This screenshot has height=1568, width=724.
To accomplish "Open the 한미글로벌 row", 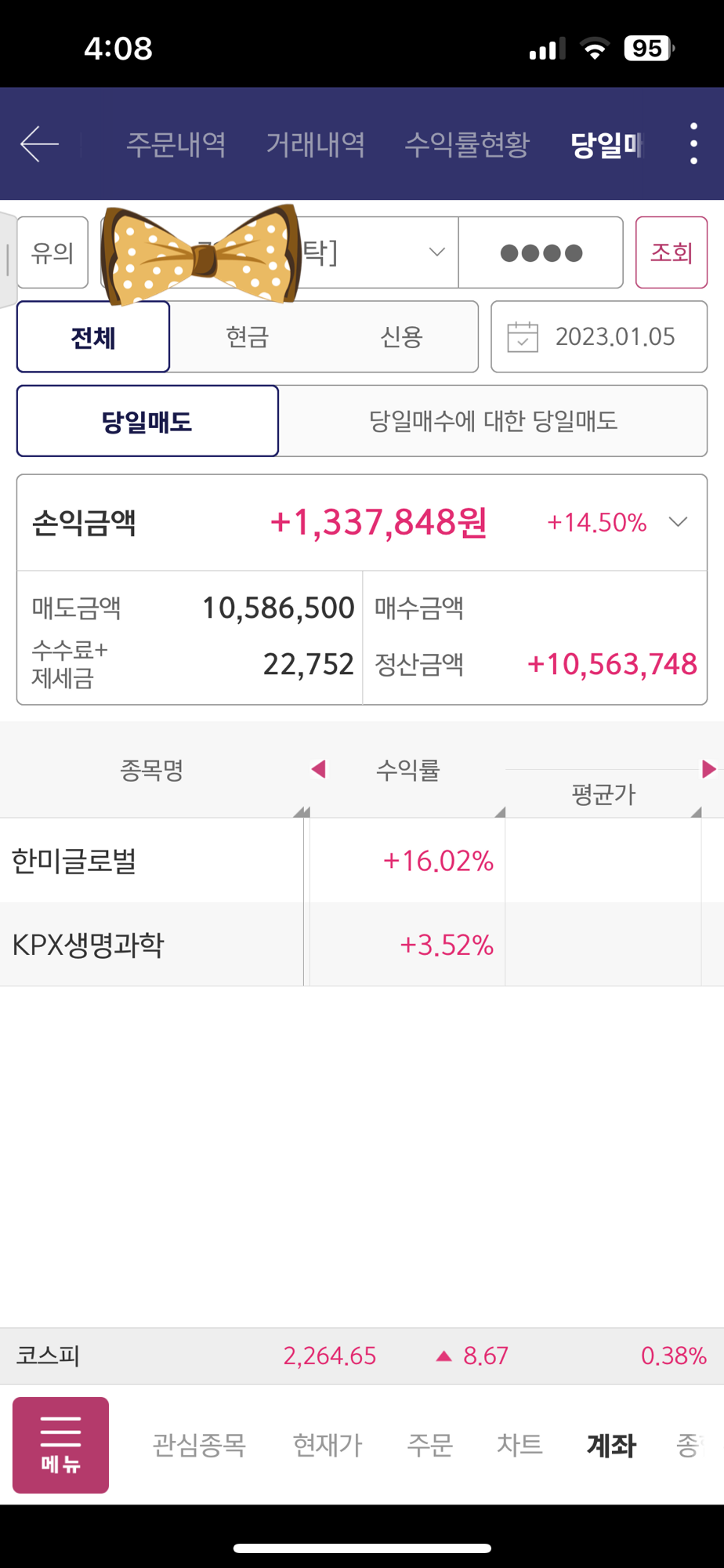I will (362, 860).
